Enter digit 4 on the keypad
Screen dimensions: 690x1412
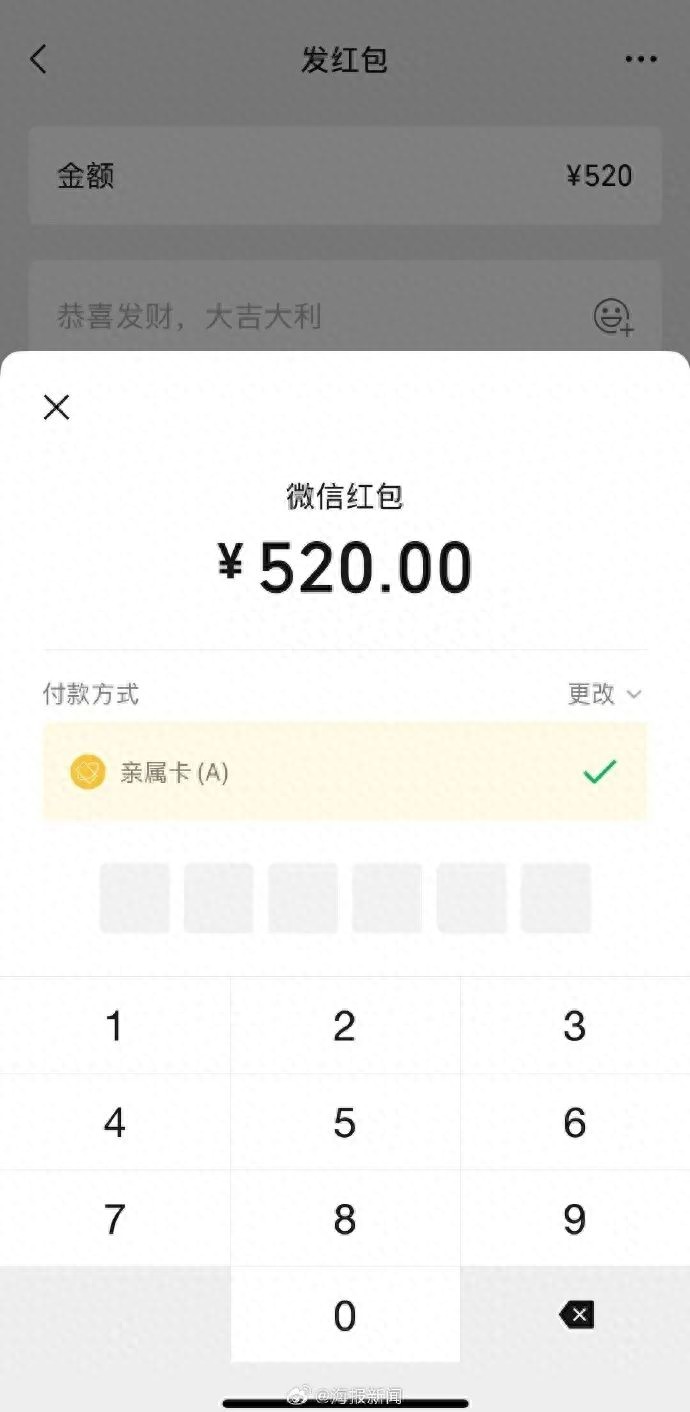(115, 1123)
